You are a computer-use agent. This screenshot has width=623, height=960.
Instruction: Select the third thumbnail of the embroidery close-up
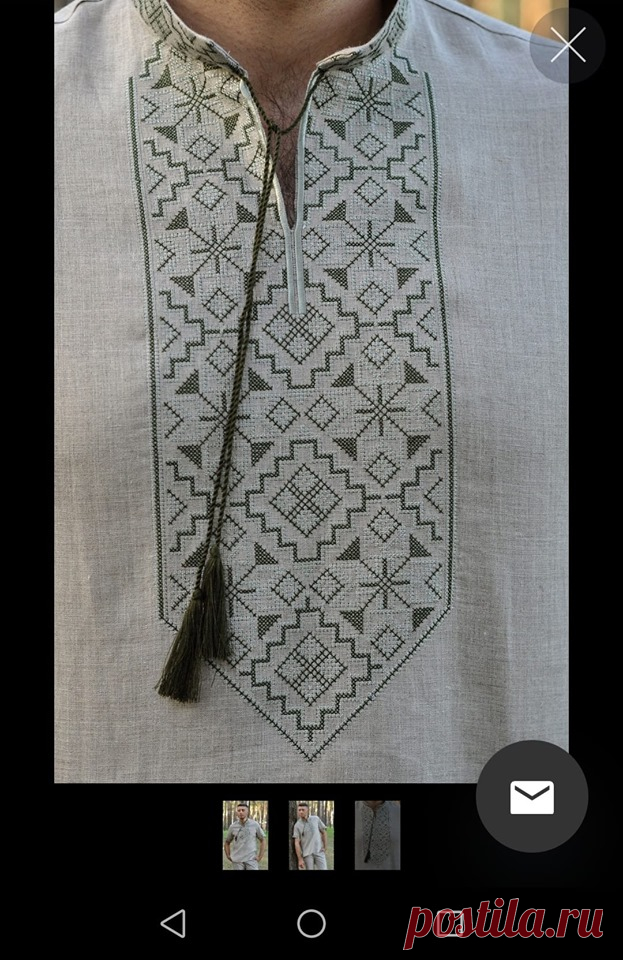(x=377, y=835)
